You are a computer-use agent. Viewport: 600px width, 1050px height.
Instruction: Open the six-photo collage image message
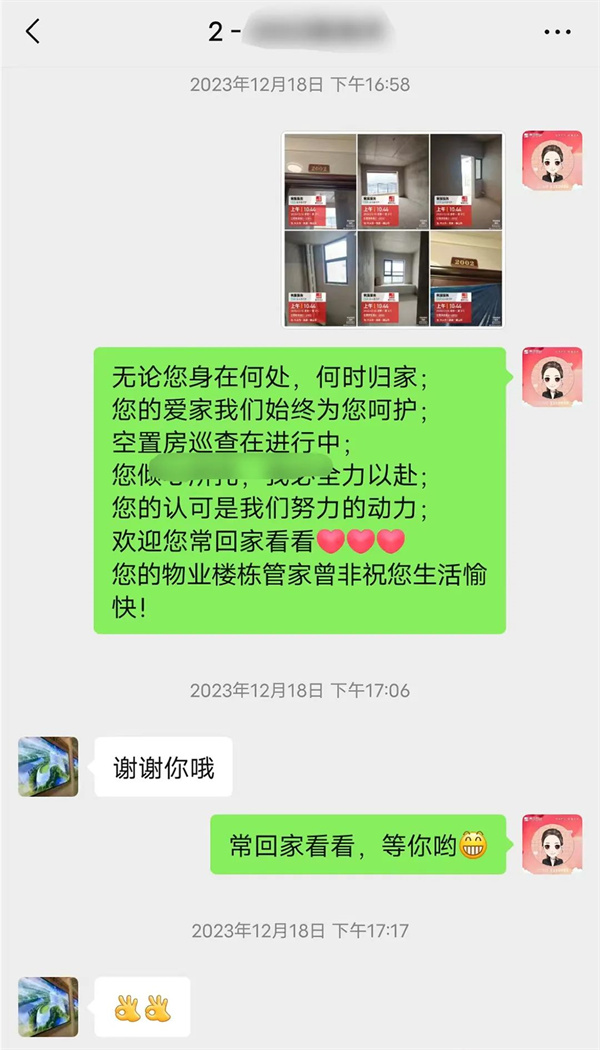(x=393, y=230)
